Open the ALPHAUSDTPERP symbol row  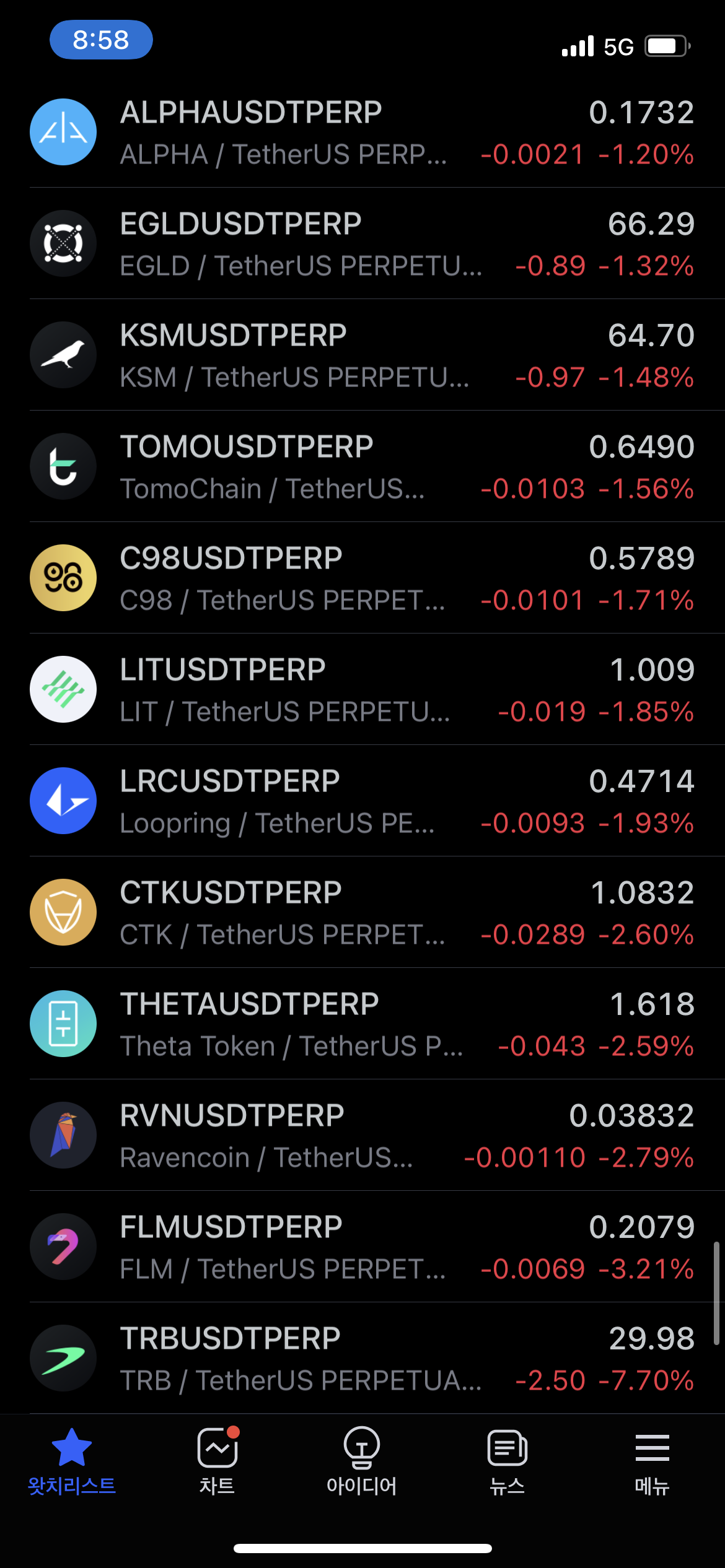[362, 132]
